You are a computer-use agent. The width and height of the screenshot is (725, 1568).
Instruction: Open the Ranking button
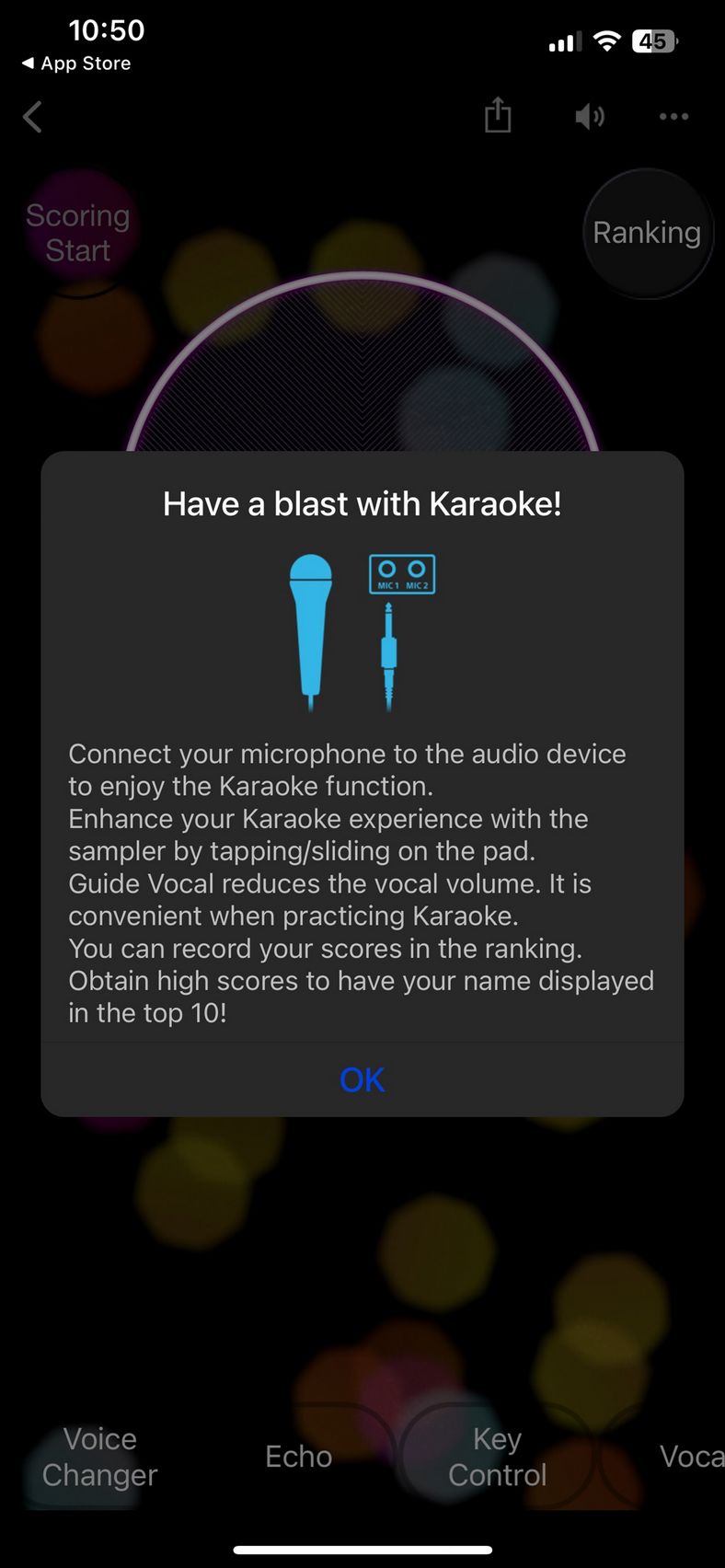tap(648, 233)
